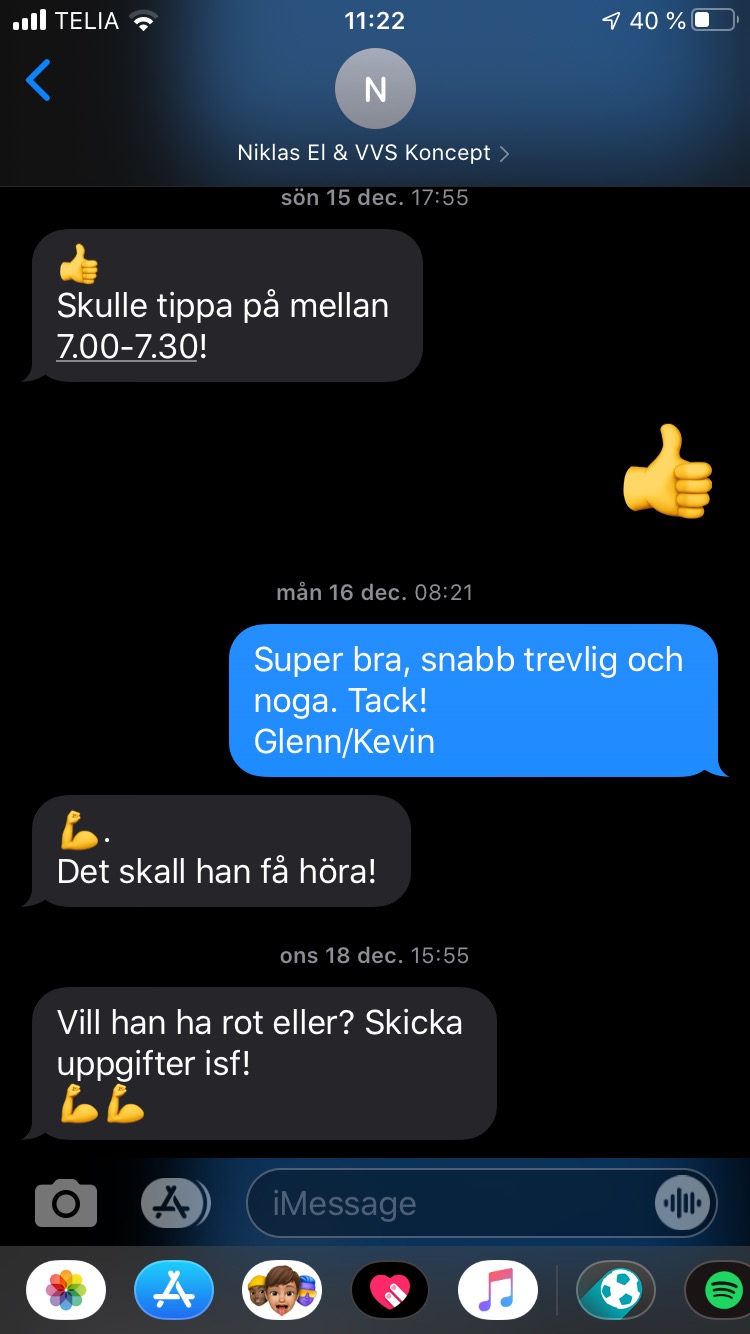The image size is (750, 1334).
Task: Open the Memoji stickers app
Action: click(282, 1291)
